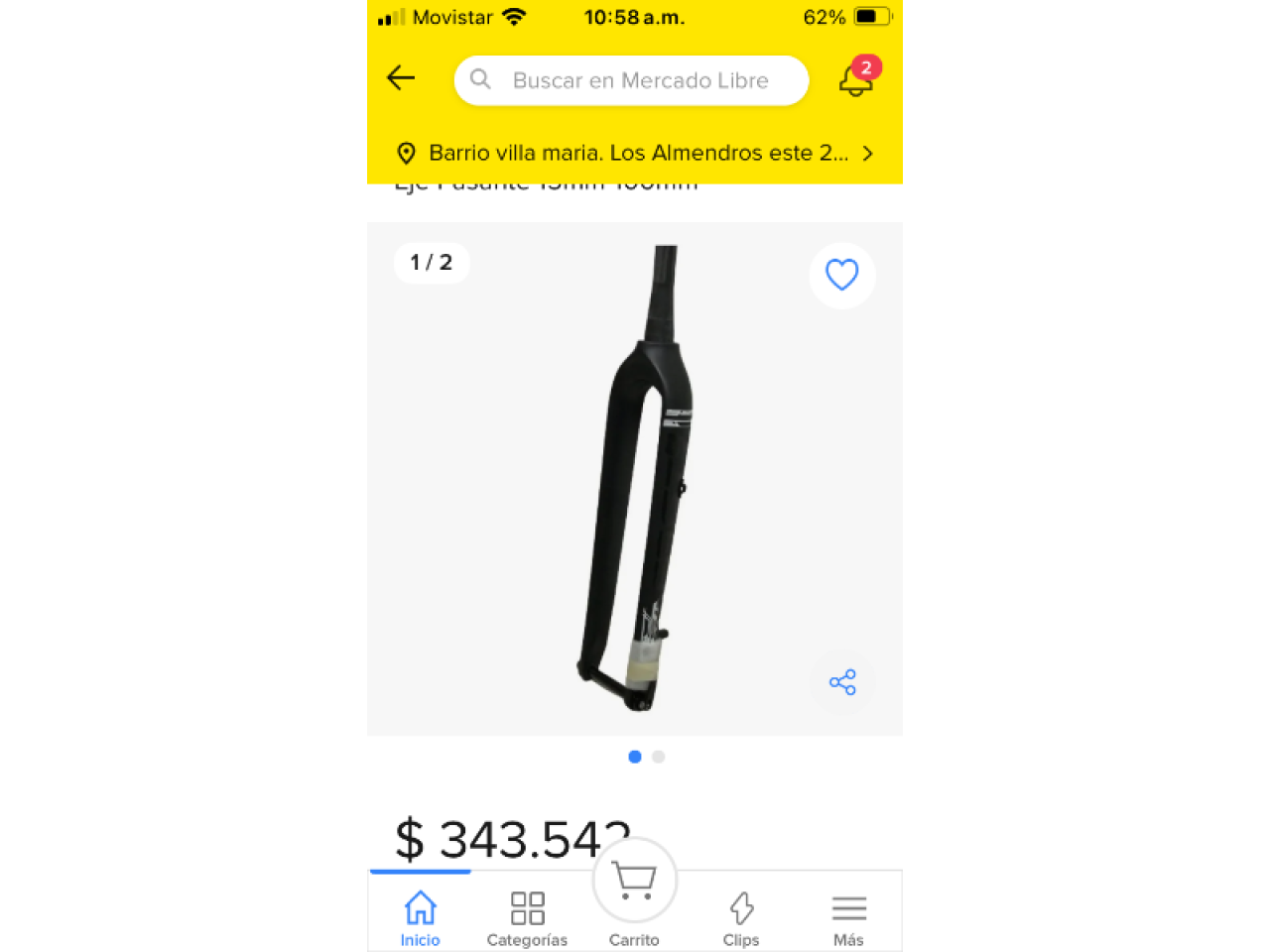Change the Barrio villa maria delivery address
Image resolution: width=1270 pixels, height=952 pixels.
coord(635,153)
